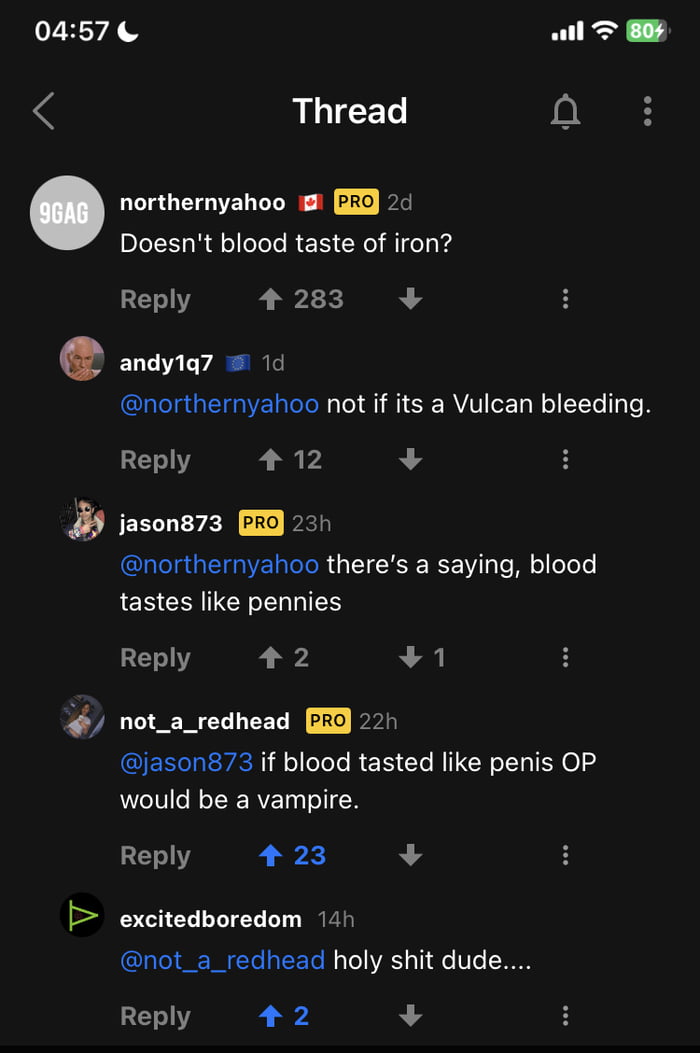This screenshot has height=1053, width=700.
Task: Remove upvote on not_a_redhead's comment
Action: pyautogui.click(x=271, y=855)
